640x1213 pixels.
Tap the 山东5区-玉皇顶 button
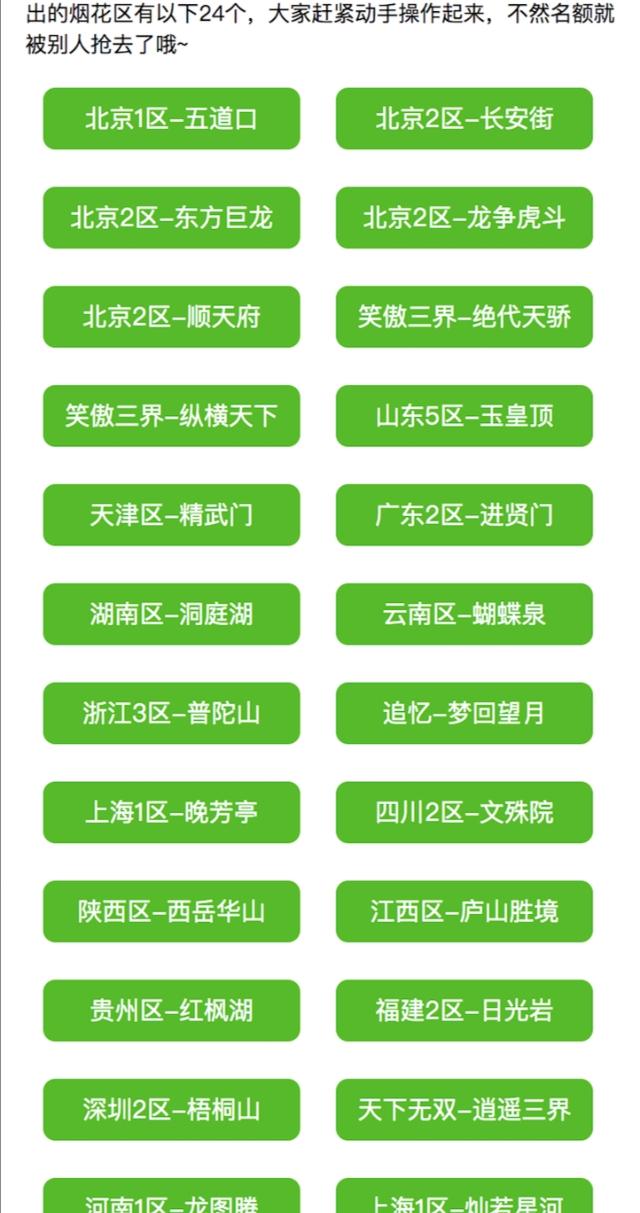(x=464, y=416)
